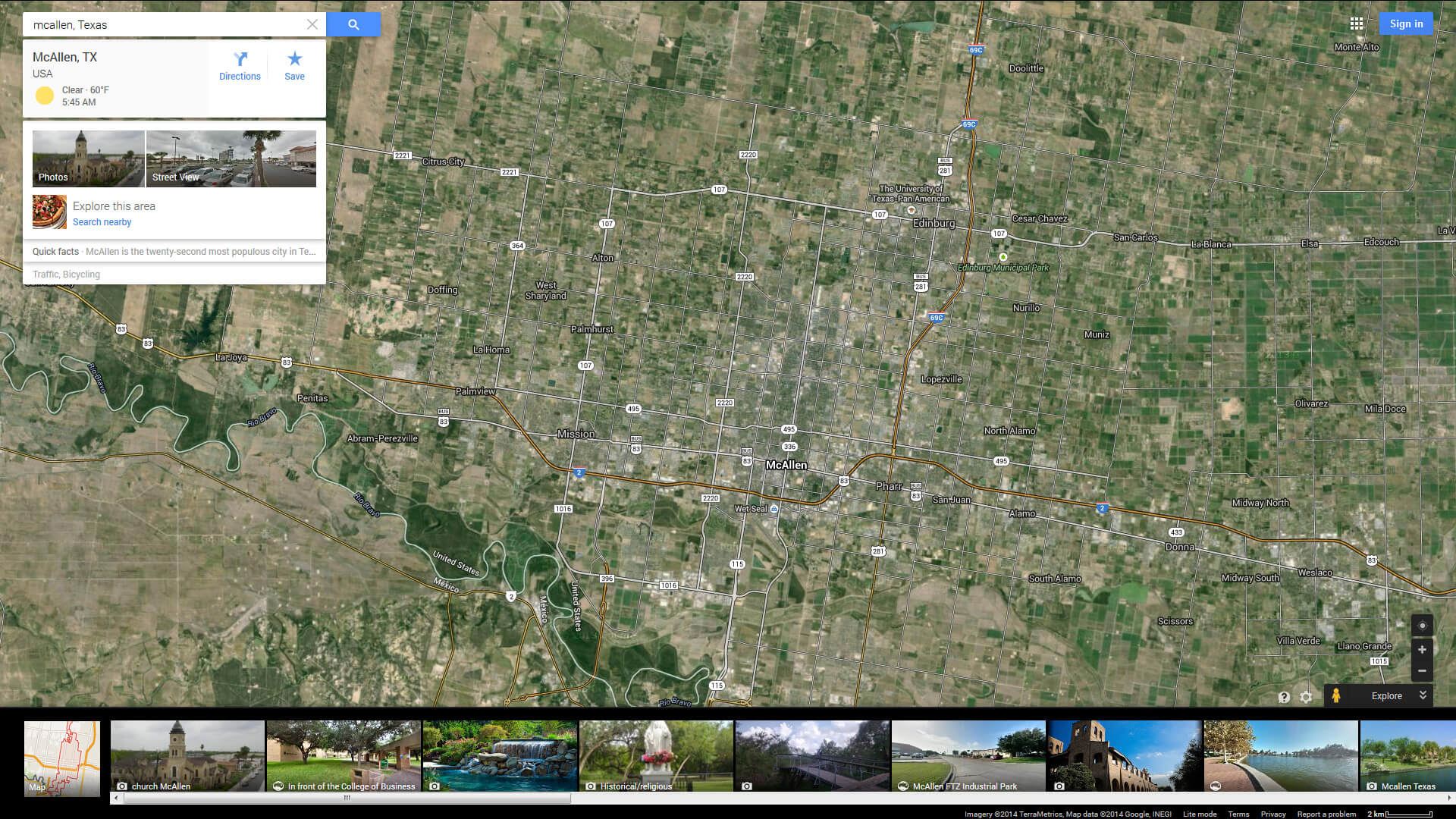This screenshot has height=819, width=1456.
Task: Switch to the Map view thumbnail
Action: pyautogui.click(x=62, y=758)
